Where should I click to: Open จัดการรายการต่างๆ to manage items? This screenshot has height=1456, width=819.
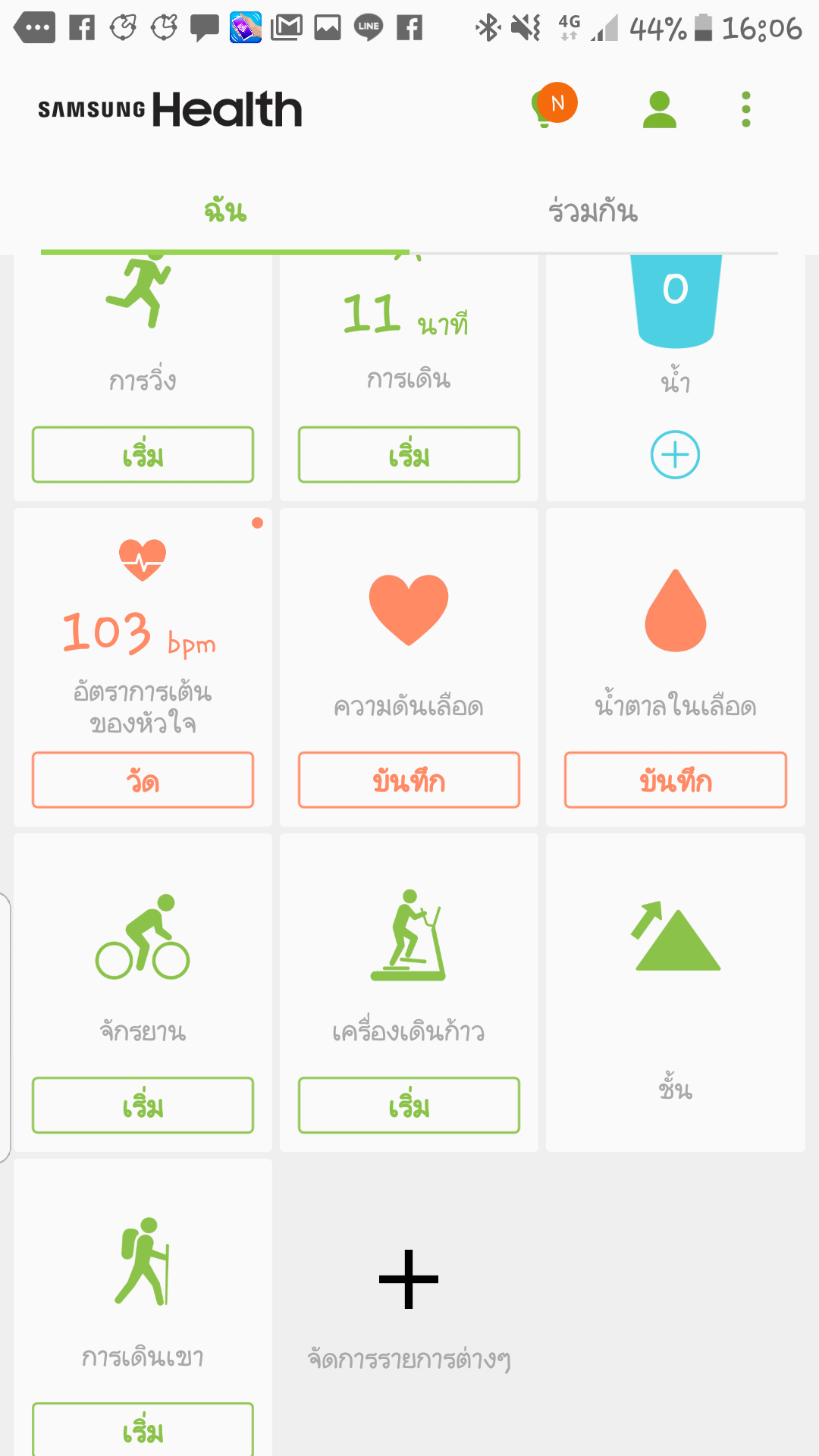[409, 1307]
